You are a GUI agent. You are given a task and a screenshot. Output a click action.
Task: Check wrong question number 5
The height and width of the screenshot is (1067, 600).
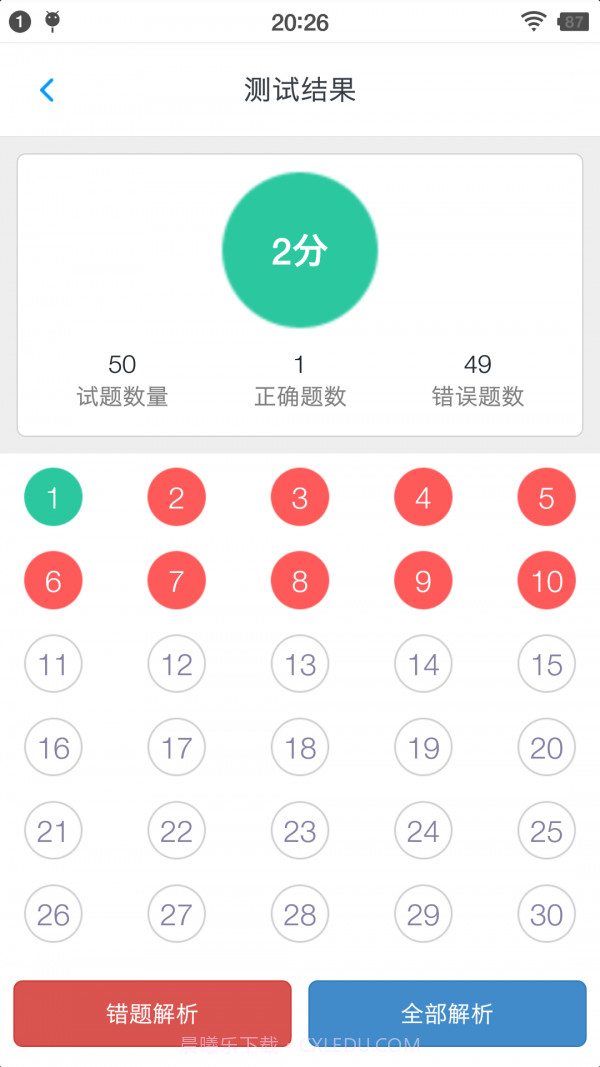tap(547, 497)
